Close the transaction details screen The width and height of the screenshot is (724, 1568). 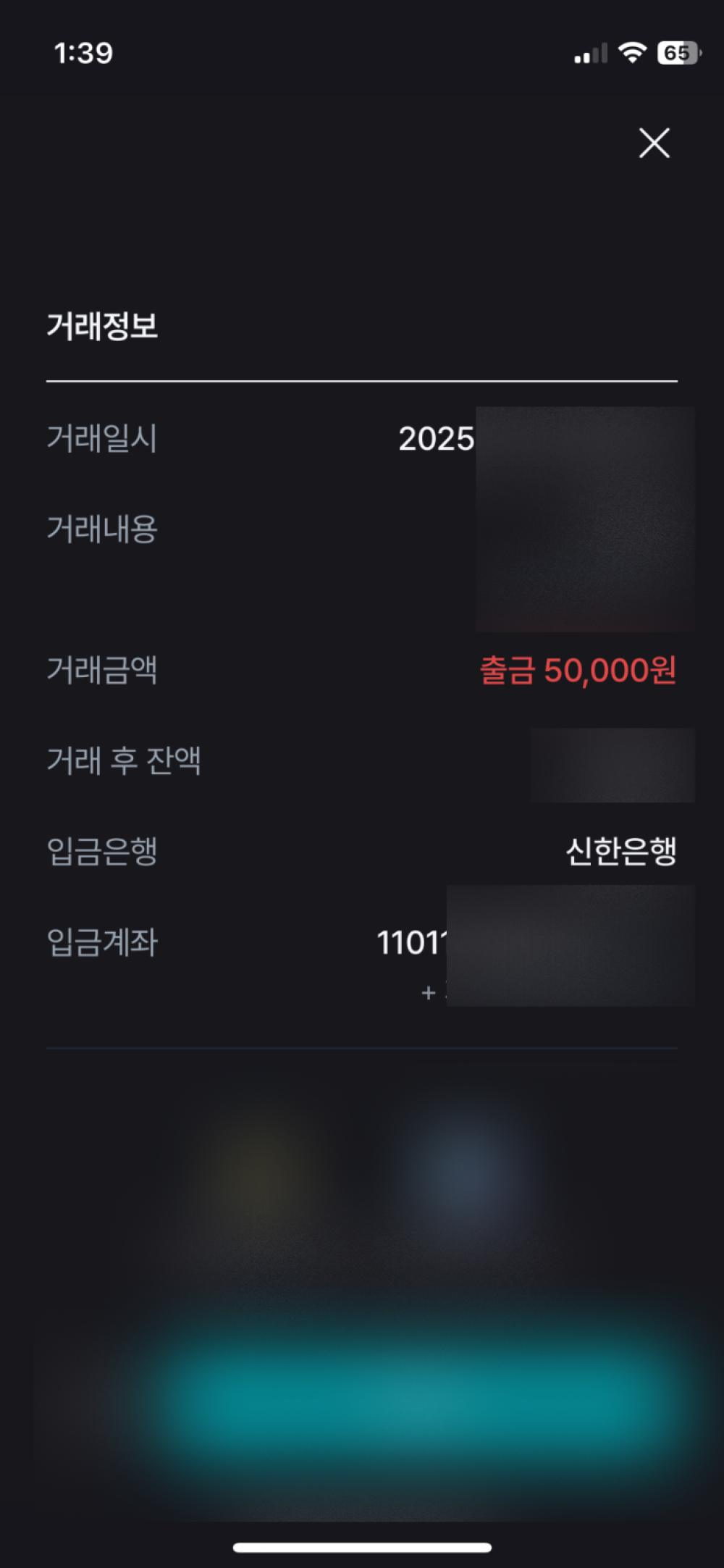(654, 143)
